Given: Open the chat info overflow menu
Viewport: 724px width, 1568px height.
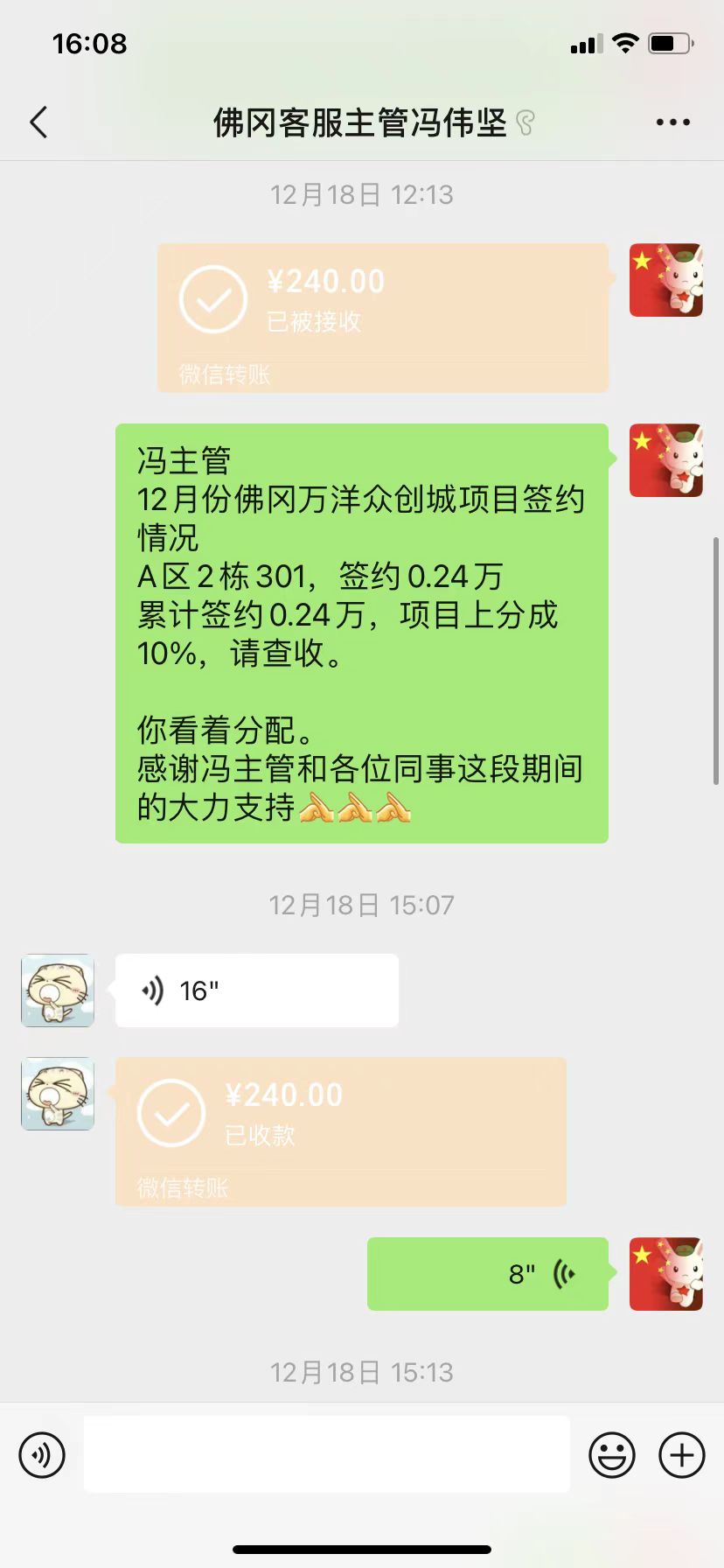Looking at the screenshot, I should [672, 122].
